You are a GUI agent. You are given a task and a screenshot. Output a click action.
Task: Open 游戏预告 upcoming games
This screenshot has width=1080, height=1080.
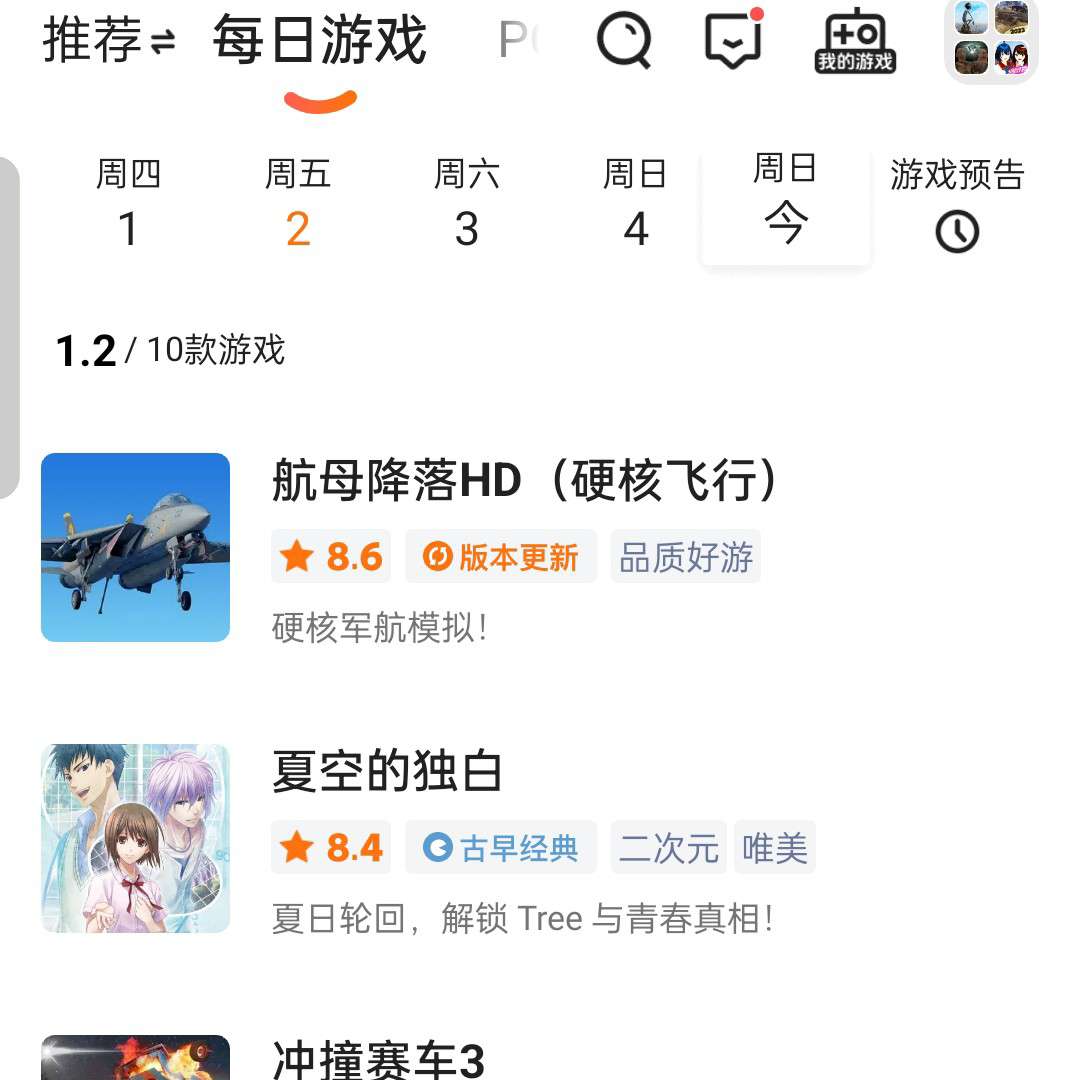(x=957, y=203)
